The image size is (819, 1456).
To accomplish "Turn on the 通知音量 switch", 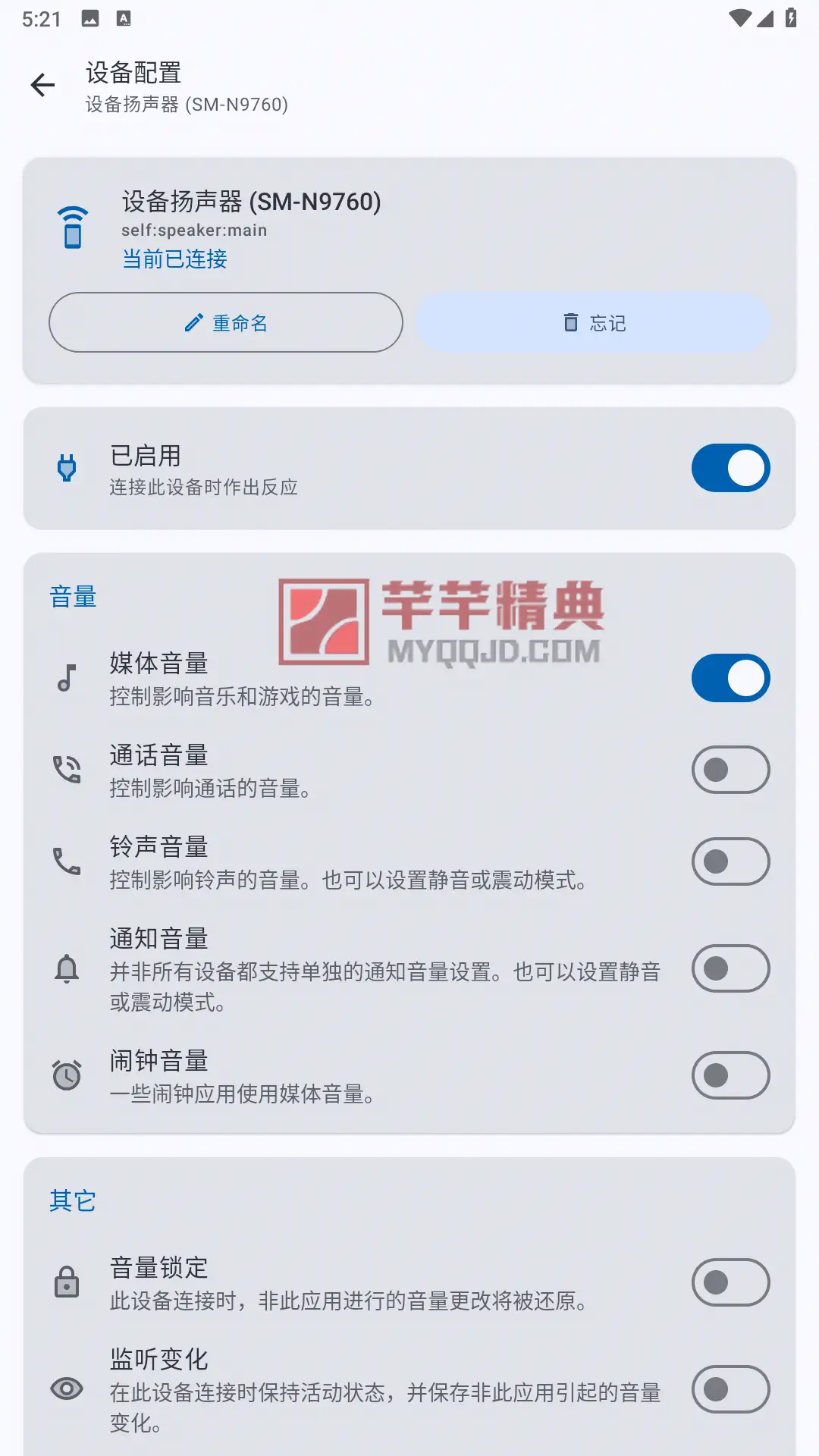I will tap(730, 969).
